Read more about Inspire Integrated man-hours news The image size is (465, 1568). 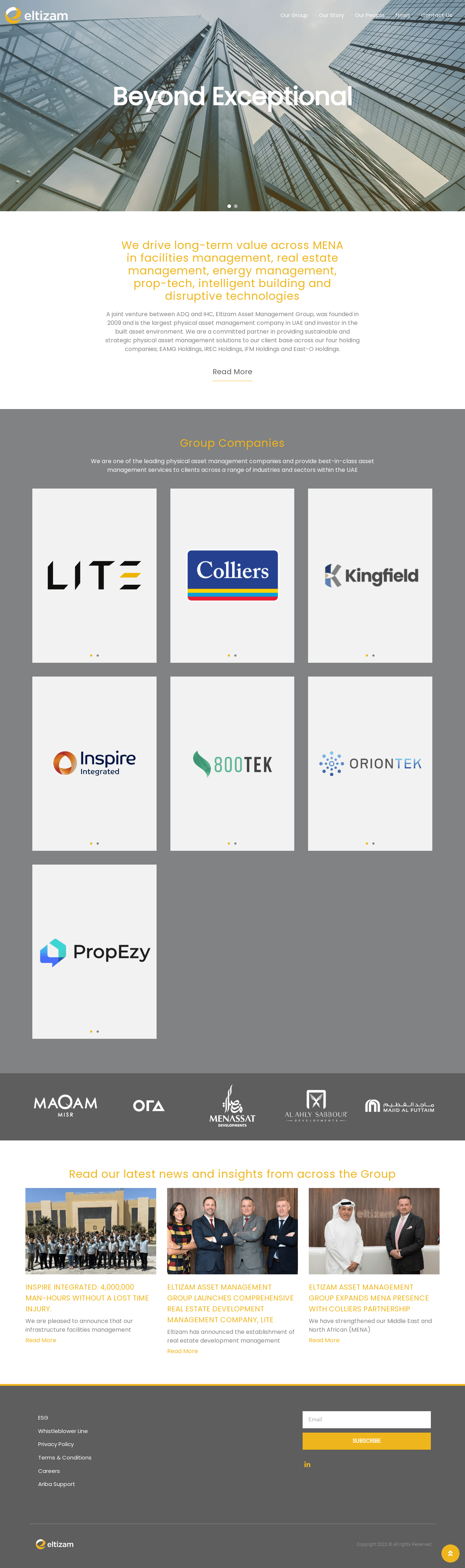(x=41, y=1340)
